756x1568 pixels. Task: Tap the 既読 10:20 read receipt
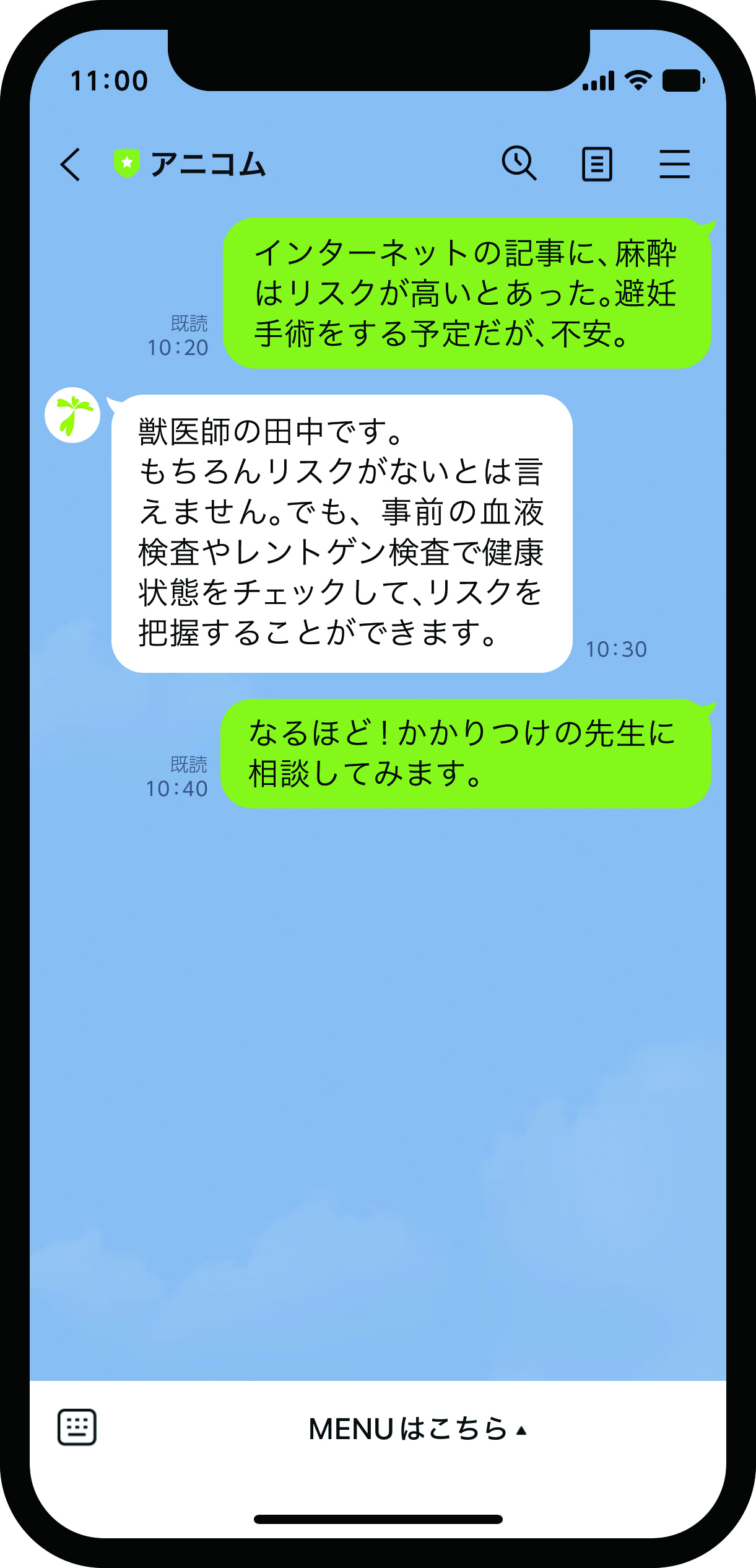point(186,335)
